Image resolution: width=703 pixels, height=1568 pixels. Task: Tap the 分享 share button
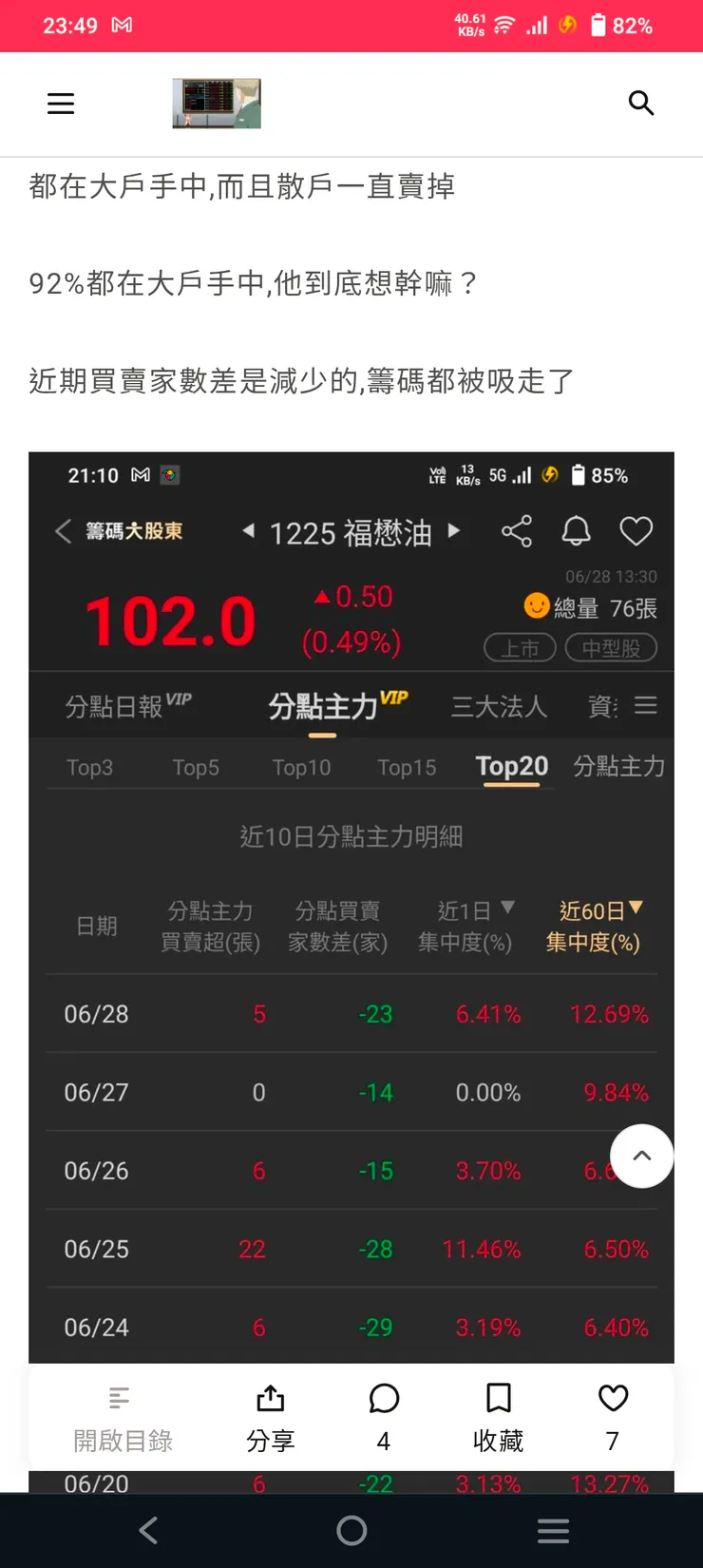pos(270,1416)
